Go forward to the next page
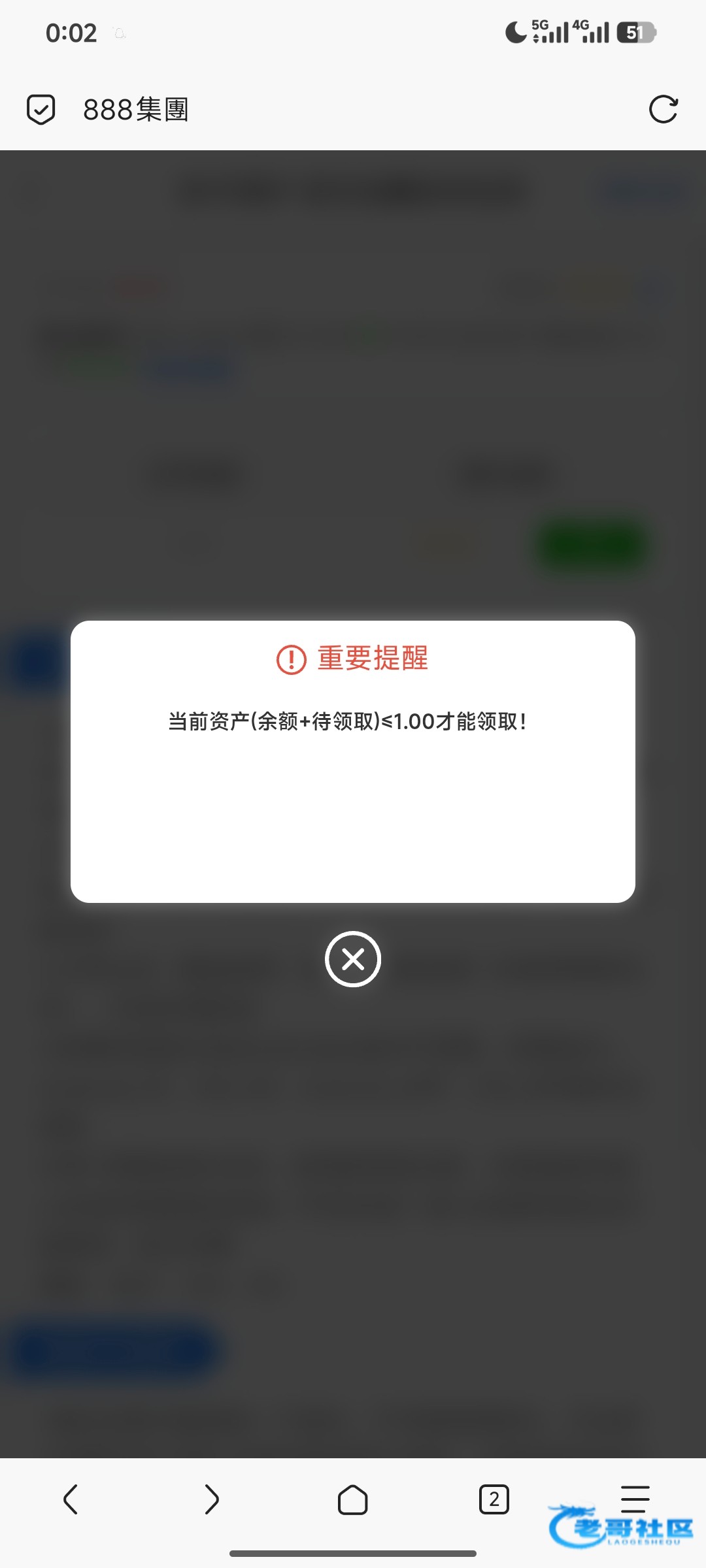 pos(212,1499)
